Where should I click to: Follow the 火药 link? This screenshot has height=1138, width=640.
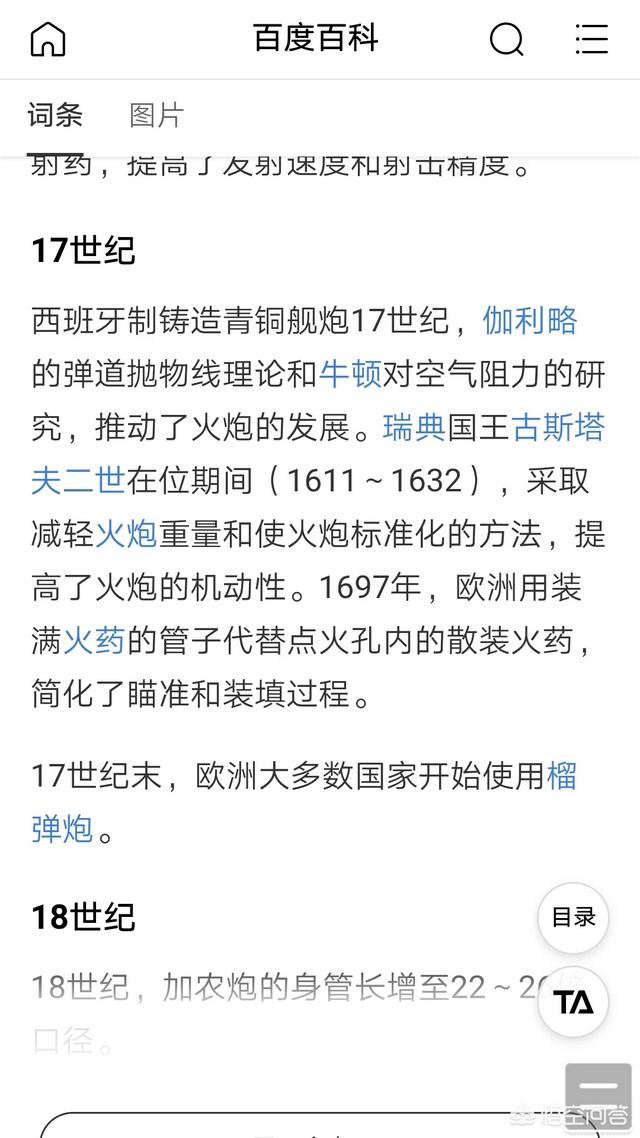[94, 640]
